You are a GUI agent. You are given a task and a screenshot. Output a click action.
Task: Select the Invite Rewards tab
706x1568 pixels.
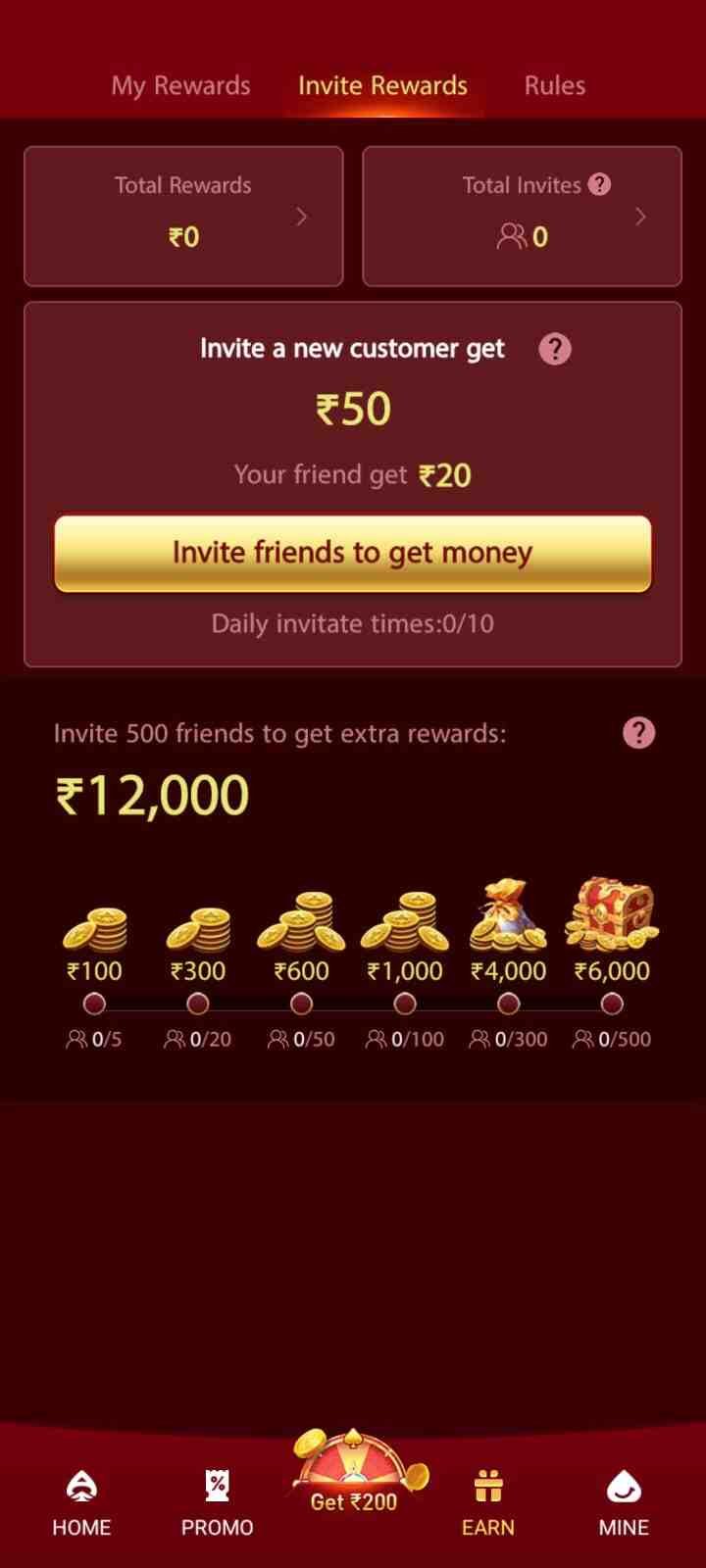pos(382,86)
